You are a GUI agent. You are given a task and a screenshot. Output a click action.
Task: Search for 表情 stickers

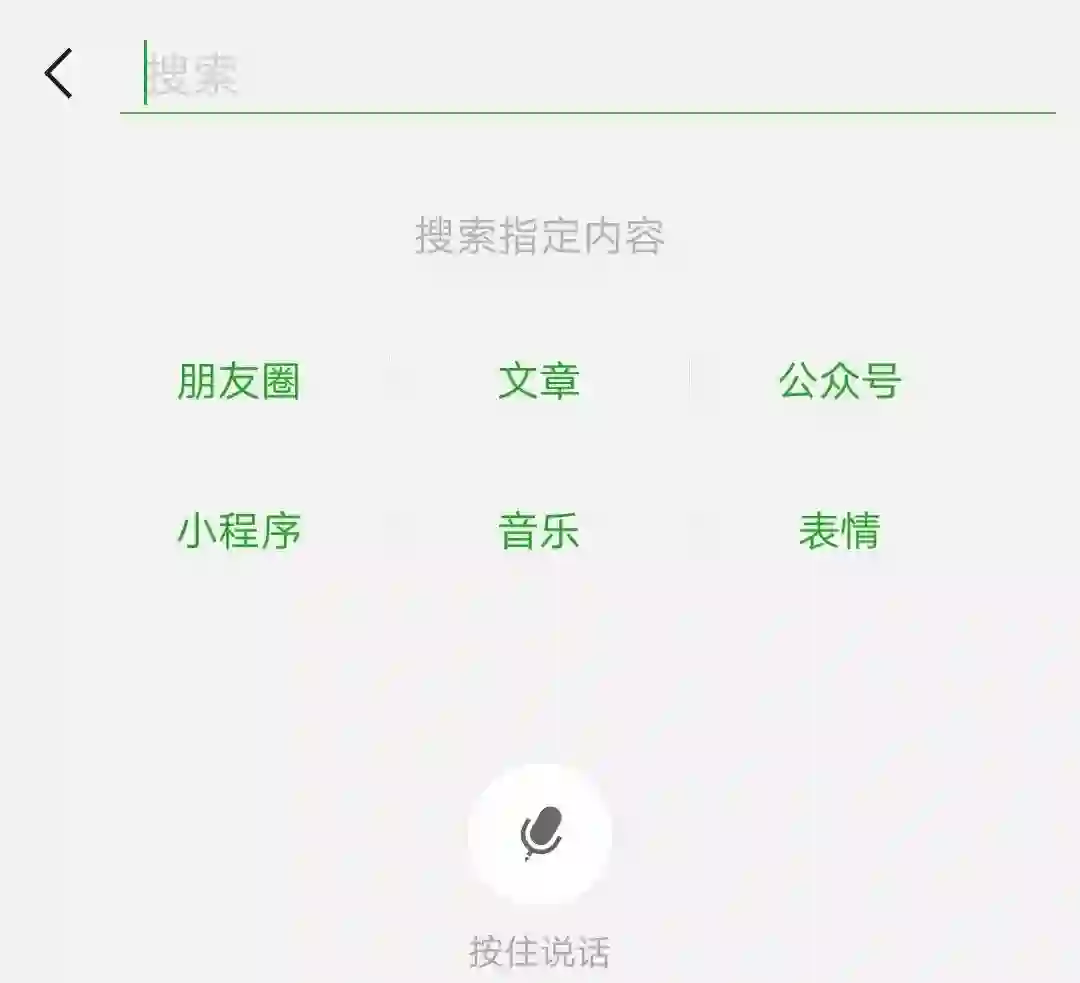point(839,531)
